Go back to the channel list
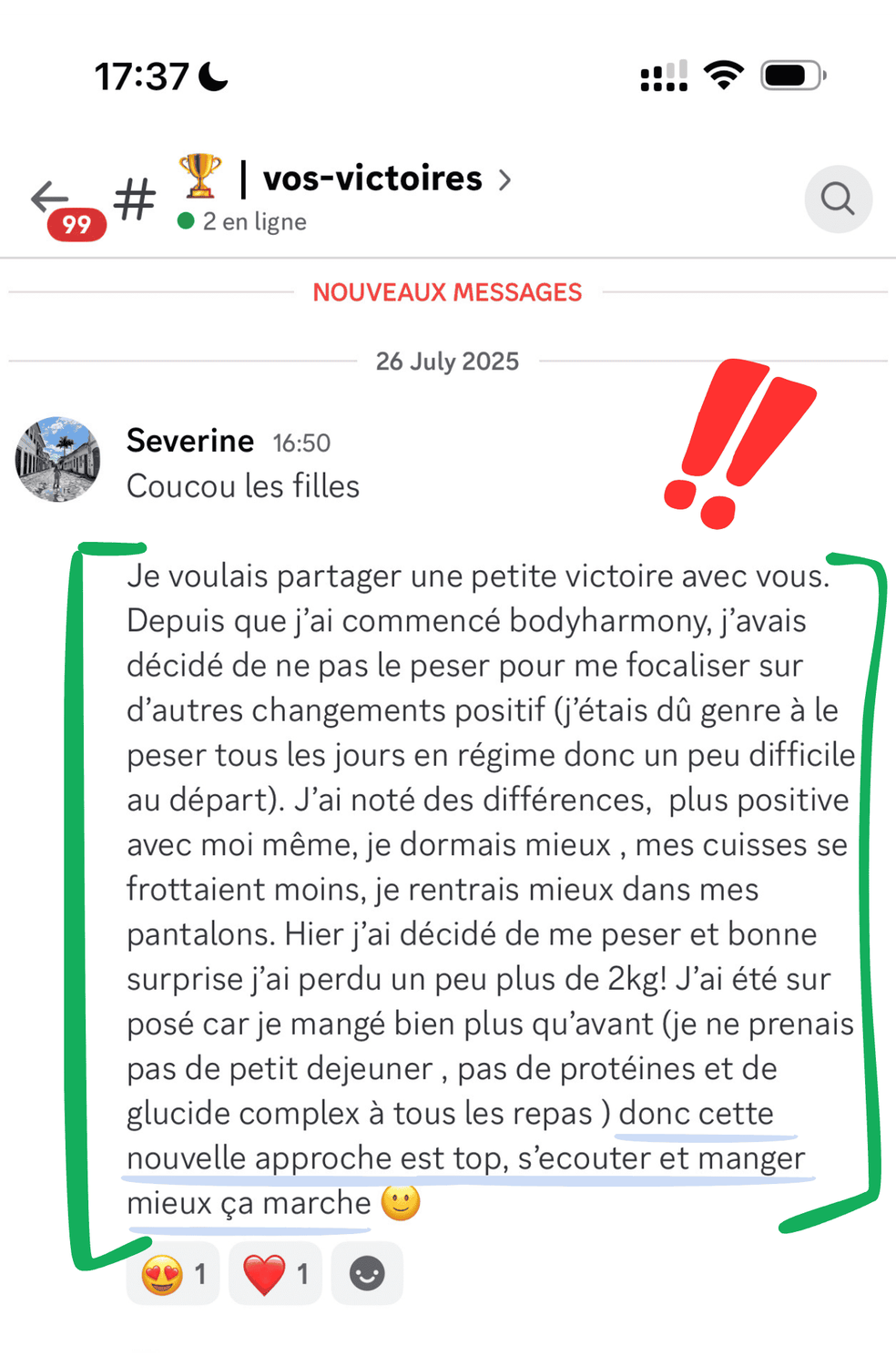Image resolution: width=896 pixels, height=1366 pixels. [50, 197]
